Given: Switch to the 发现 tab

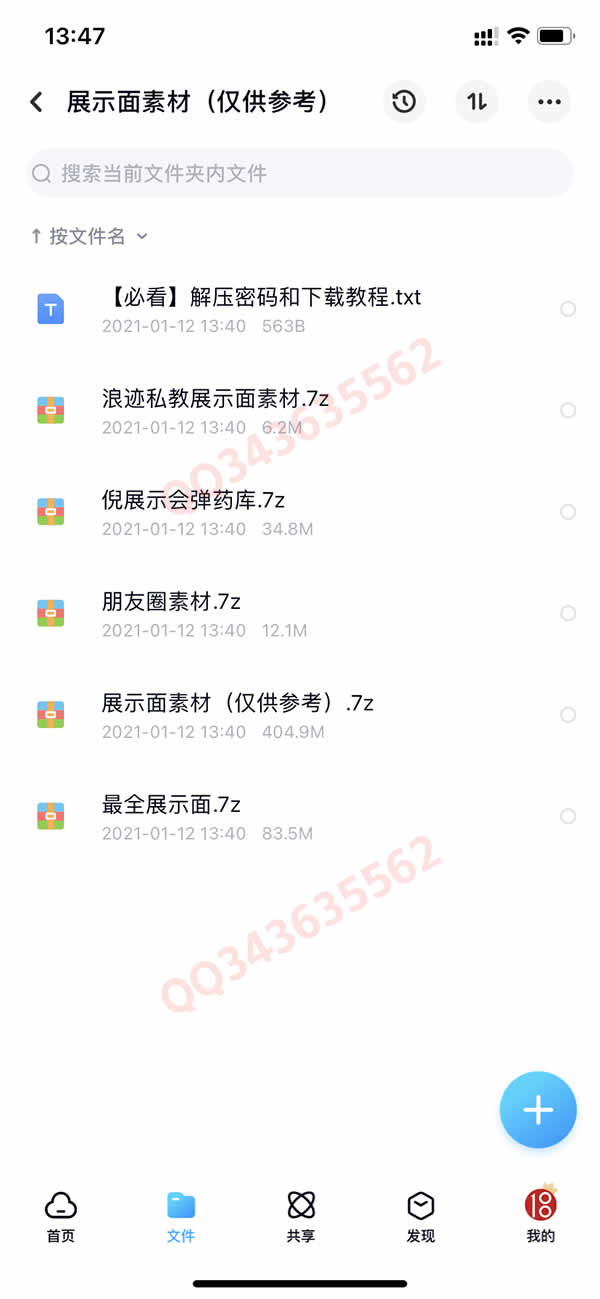Looking at the screenshot, I should tap(421, 1216).
